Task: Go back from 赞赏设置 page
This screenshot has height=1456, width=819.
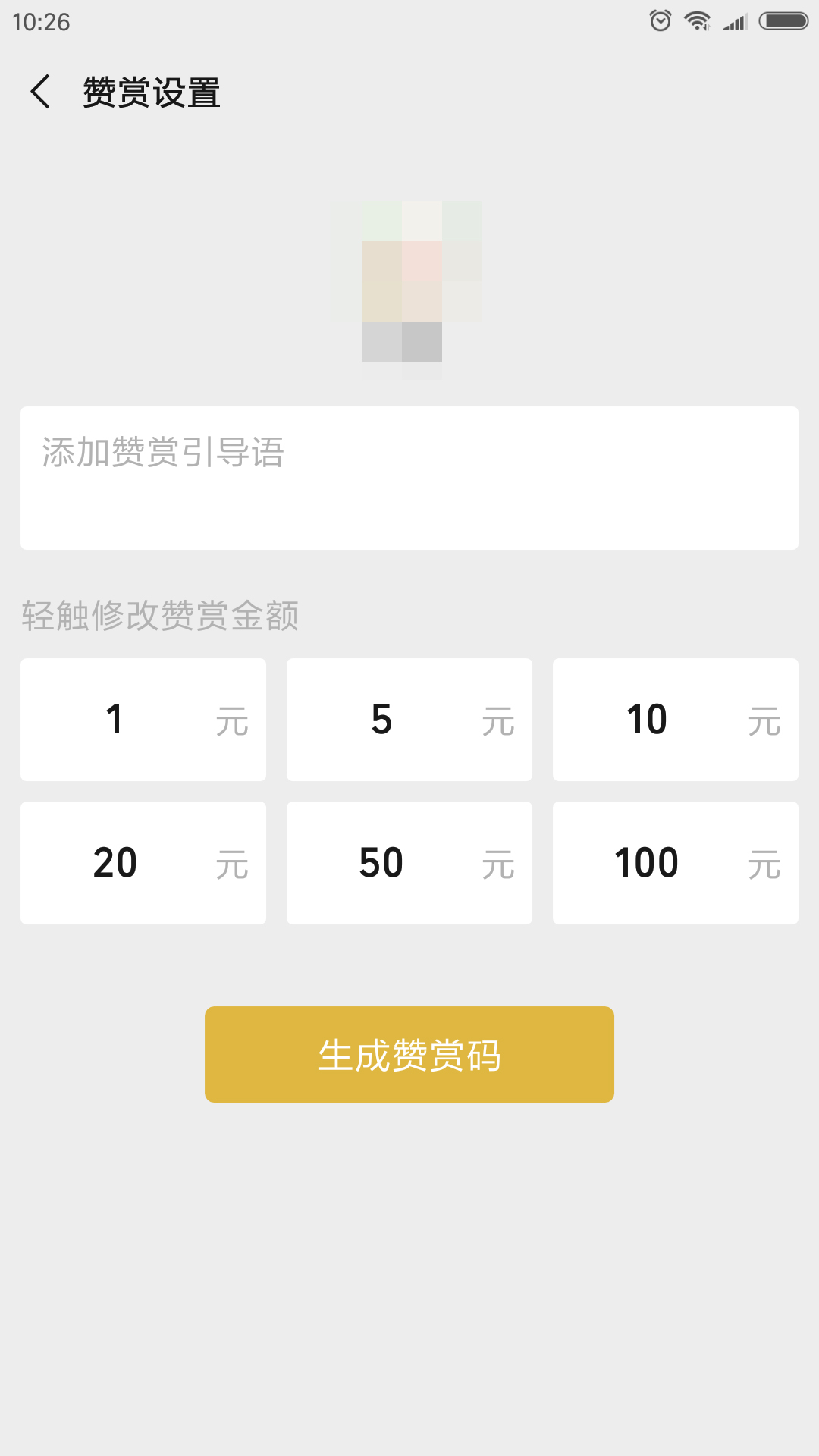Action: pyautogui.click(x=41, y=92)
